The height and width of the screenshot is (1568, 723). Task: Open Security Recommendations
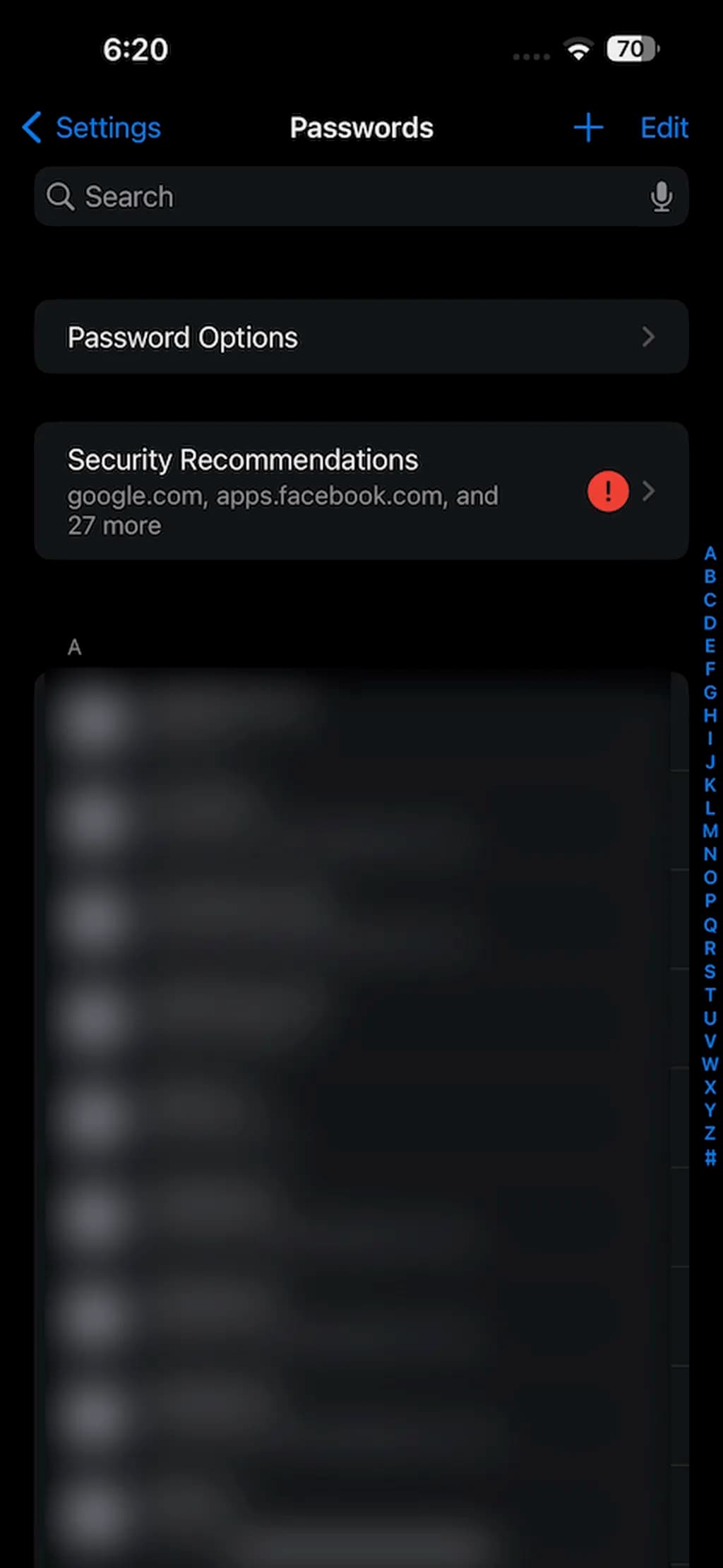tap(361, 491)
